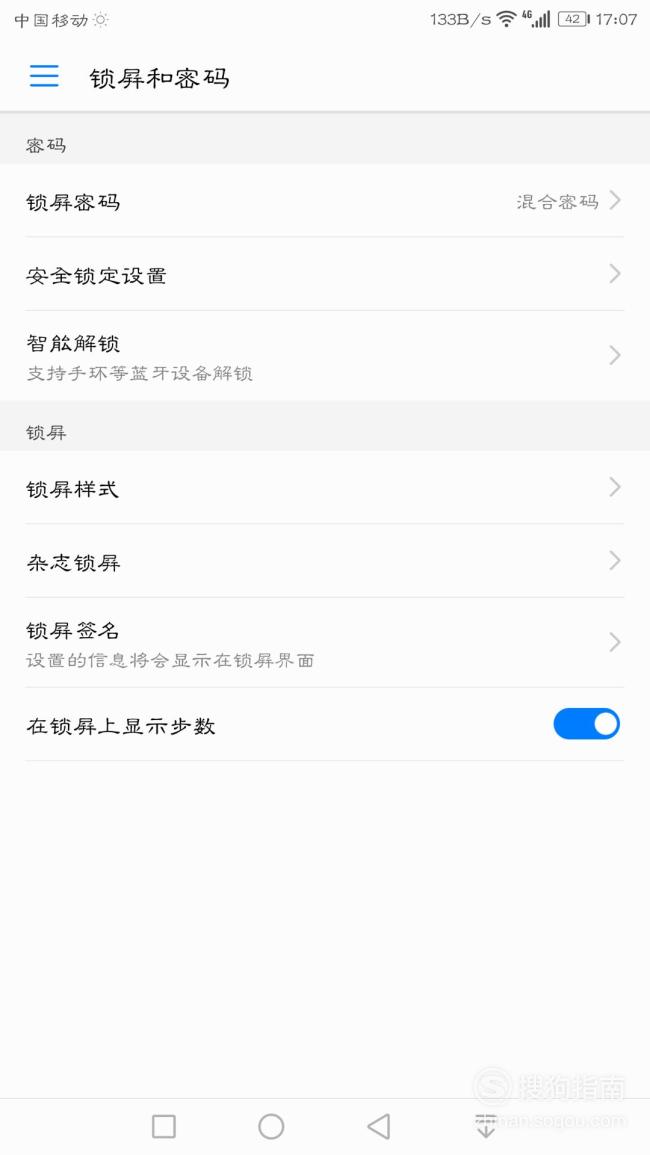Open 锁屏签名 setting

[x=325, y=643]
